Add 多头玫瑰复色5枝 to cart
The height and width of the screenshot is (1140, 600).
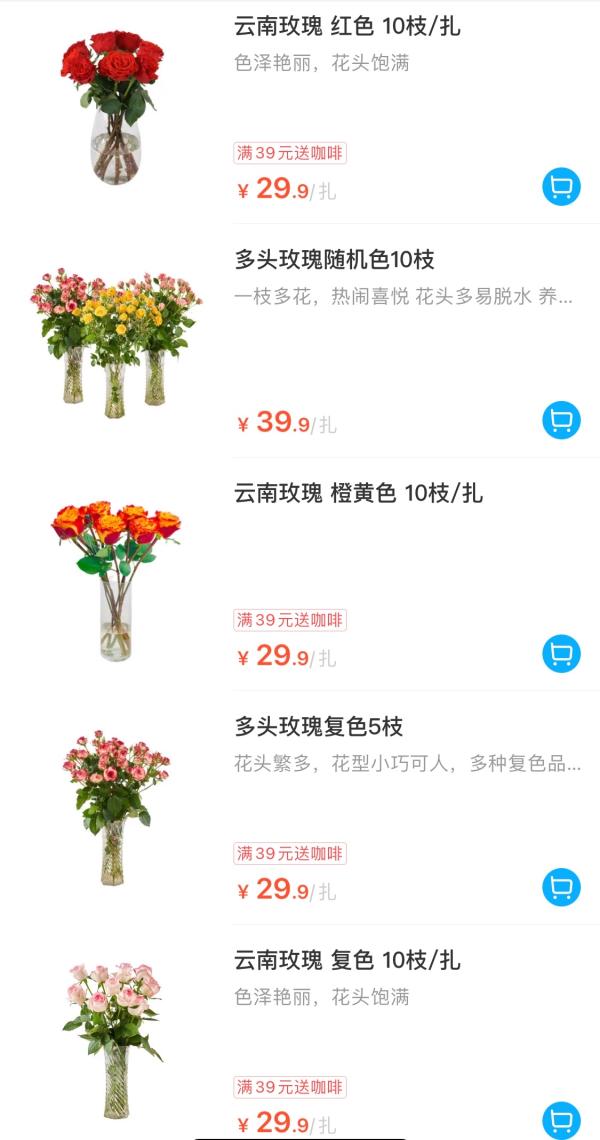(561, 887)
